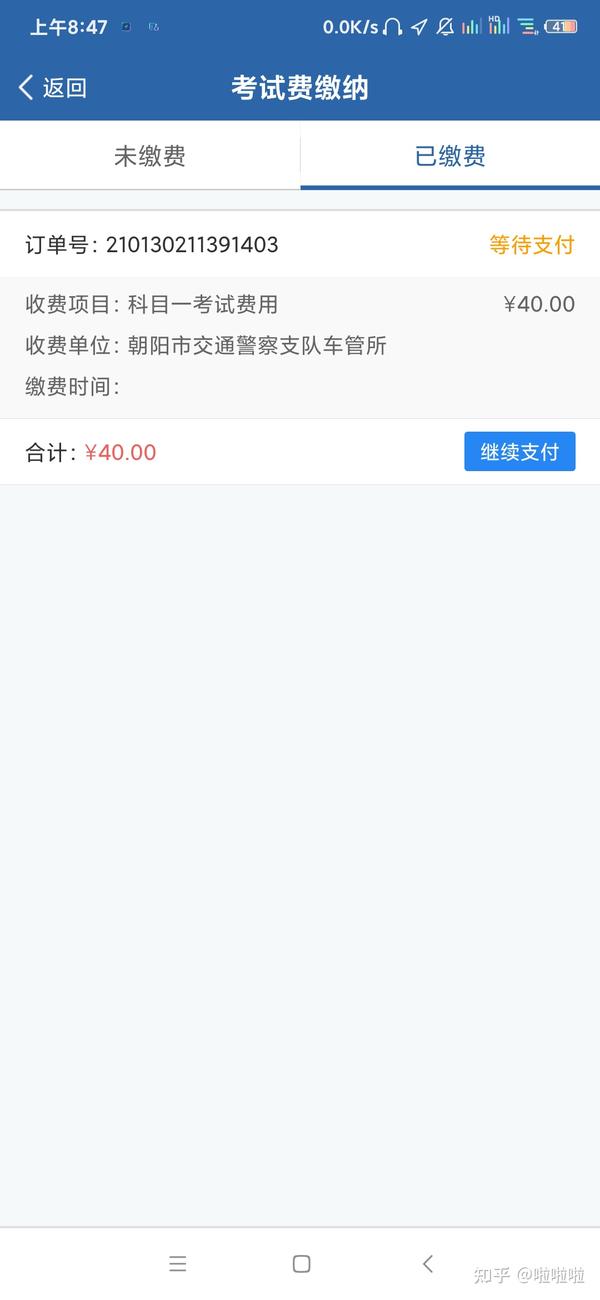Tap the system back arrow
Viewport: 600px width, 1300px height.
tap(428, 1264)
